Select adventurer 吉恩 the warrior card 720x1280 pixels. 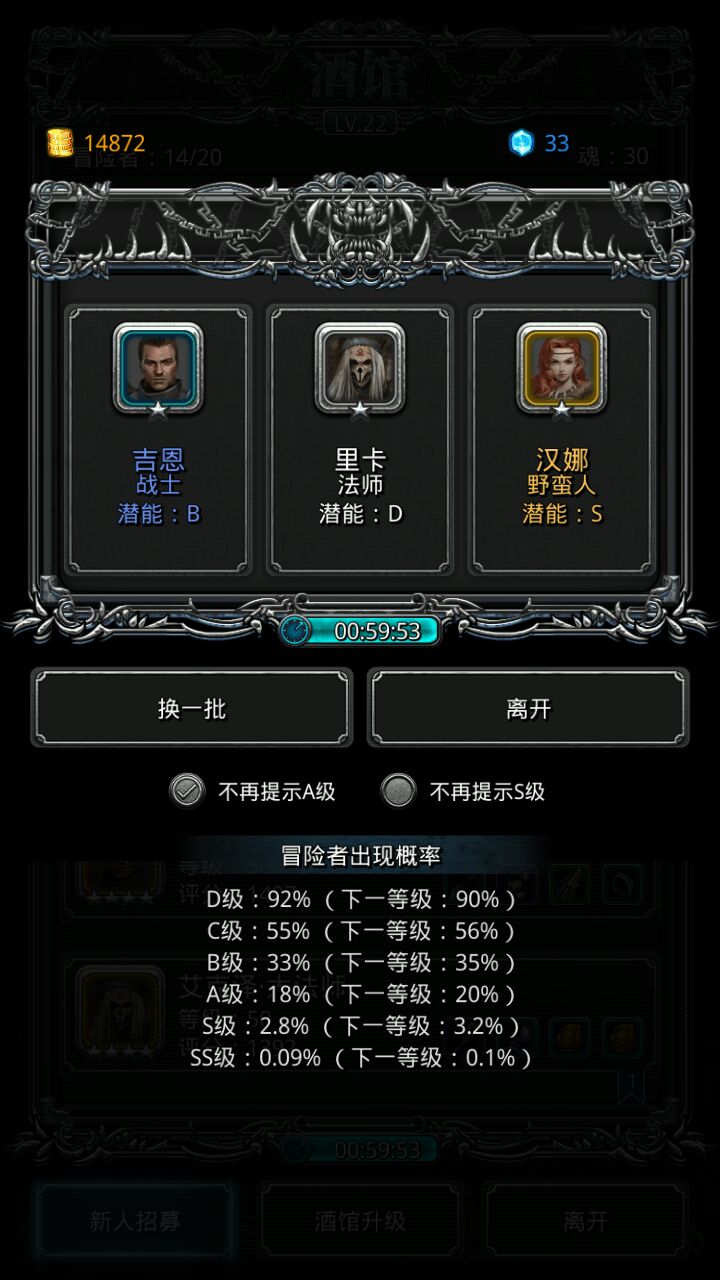click(158, 440)
